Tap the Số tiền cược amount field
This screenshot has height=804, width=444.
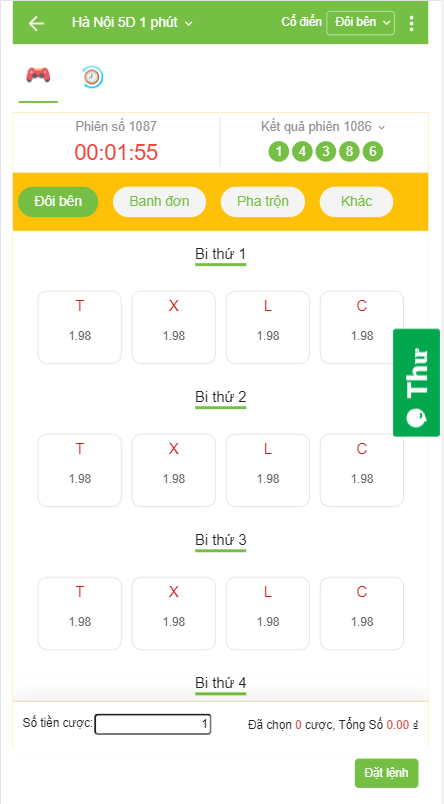coord(153,724)
